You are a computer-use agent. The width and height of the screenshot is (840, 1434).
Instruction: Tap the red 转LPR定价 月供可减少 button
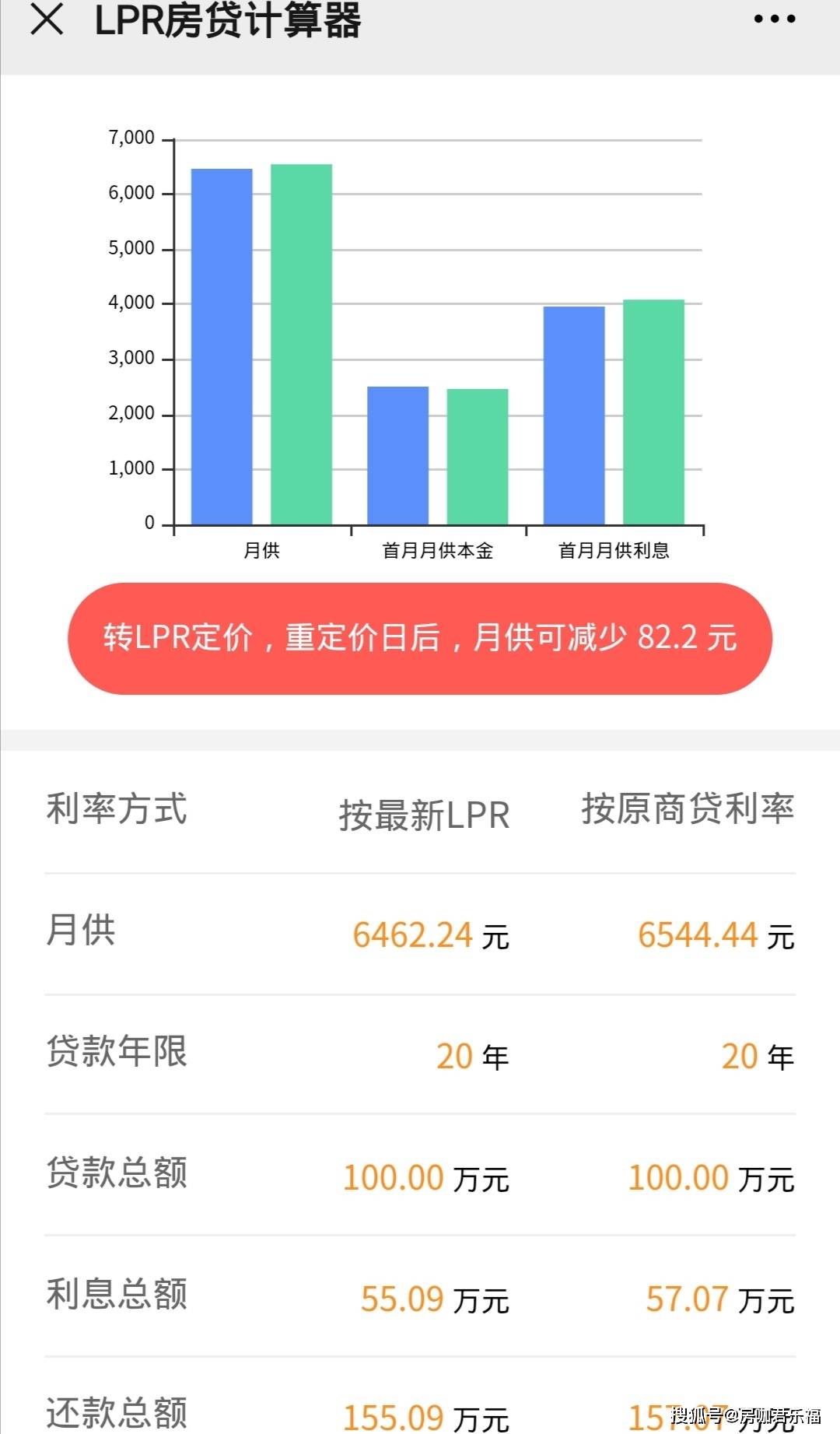click(420, 638)
